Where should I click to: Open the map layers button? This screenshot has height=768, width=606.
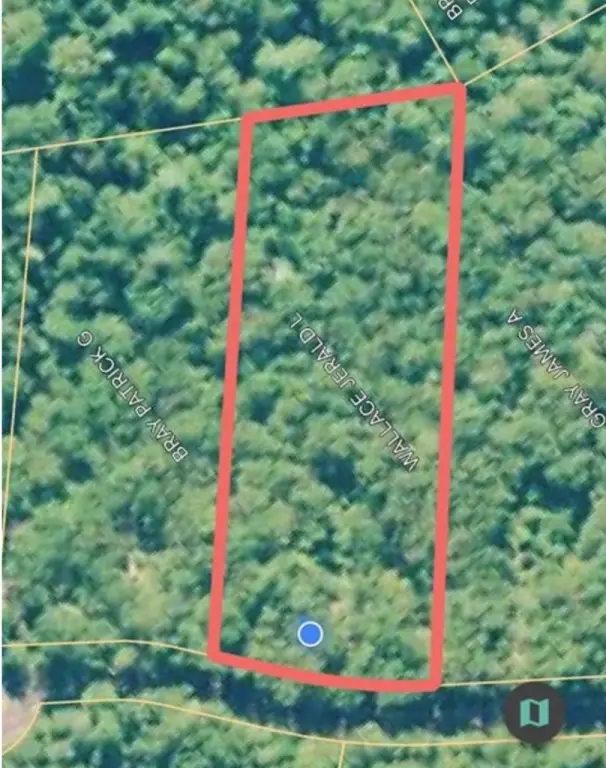point(534,712)
